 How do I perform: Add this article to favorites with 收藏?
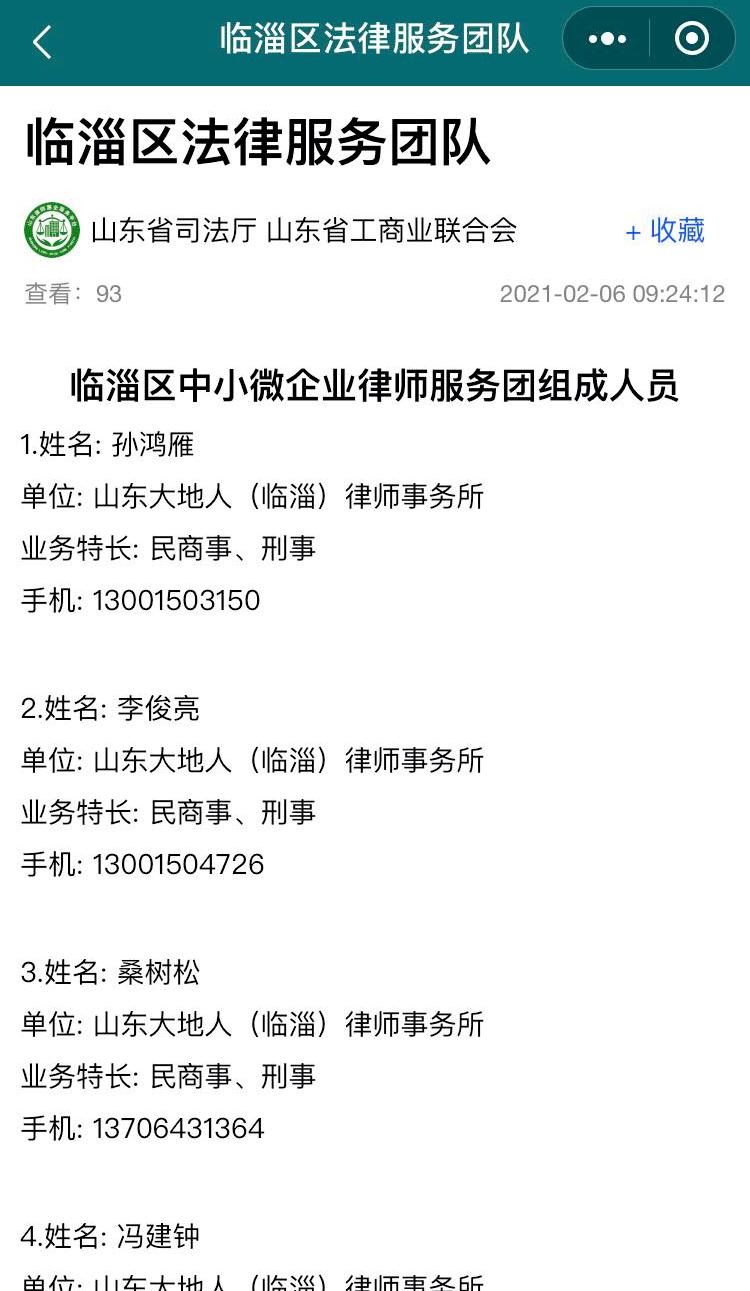point(665,231)
